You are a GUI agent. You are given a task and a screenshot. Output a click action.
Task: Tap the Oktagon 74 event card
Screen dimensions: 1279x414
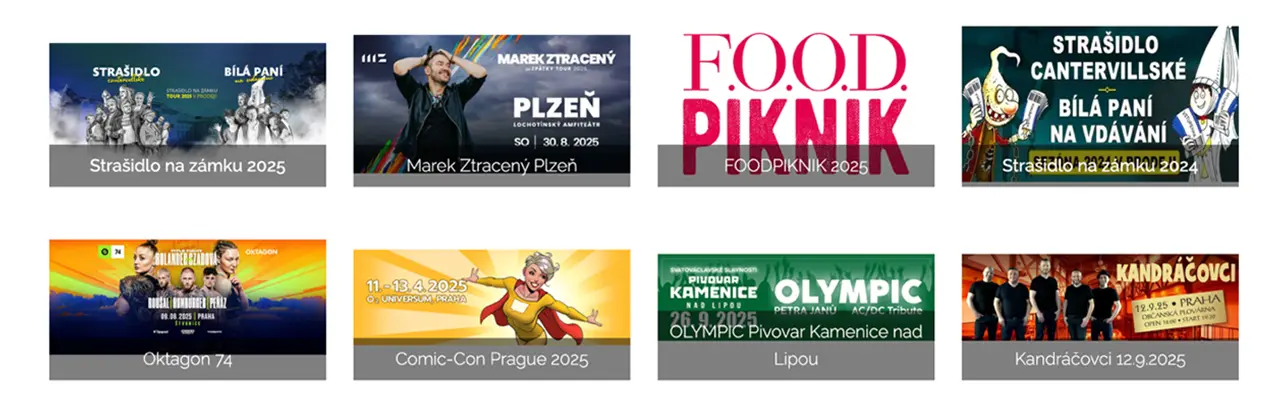tap(187, 309)
